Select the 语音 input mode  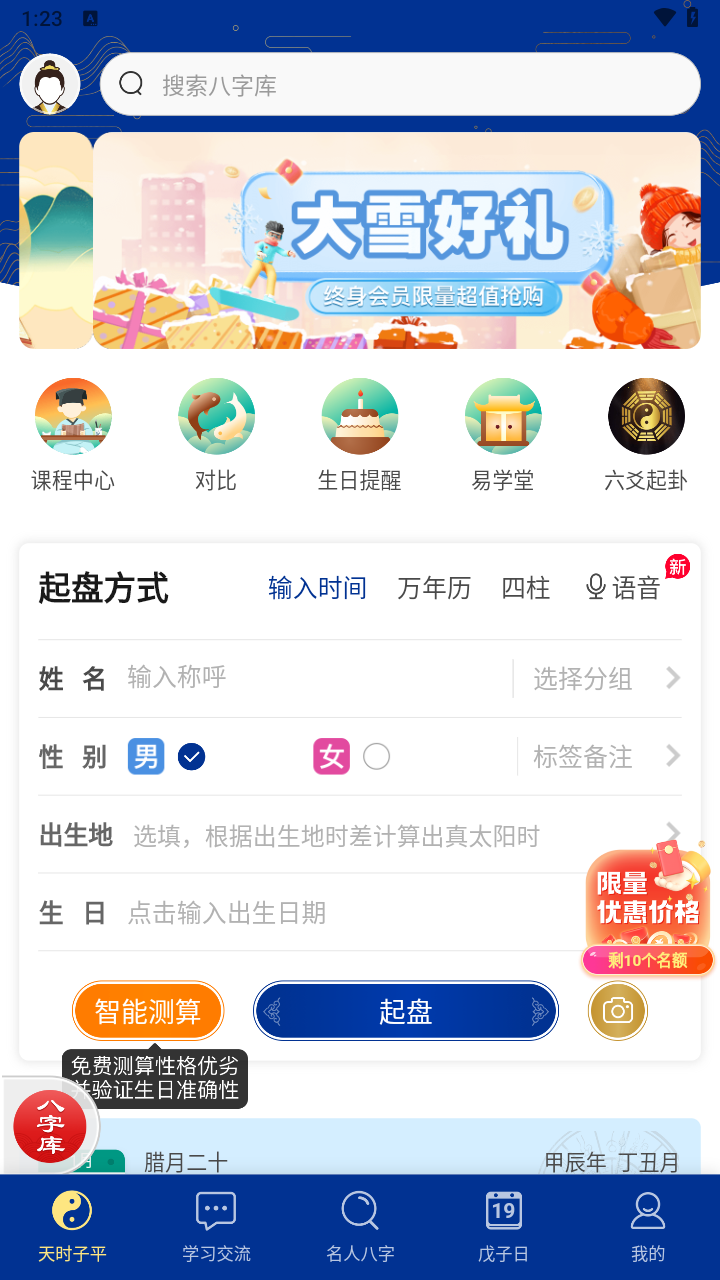coord(624,588)
